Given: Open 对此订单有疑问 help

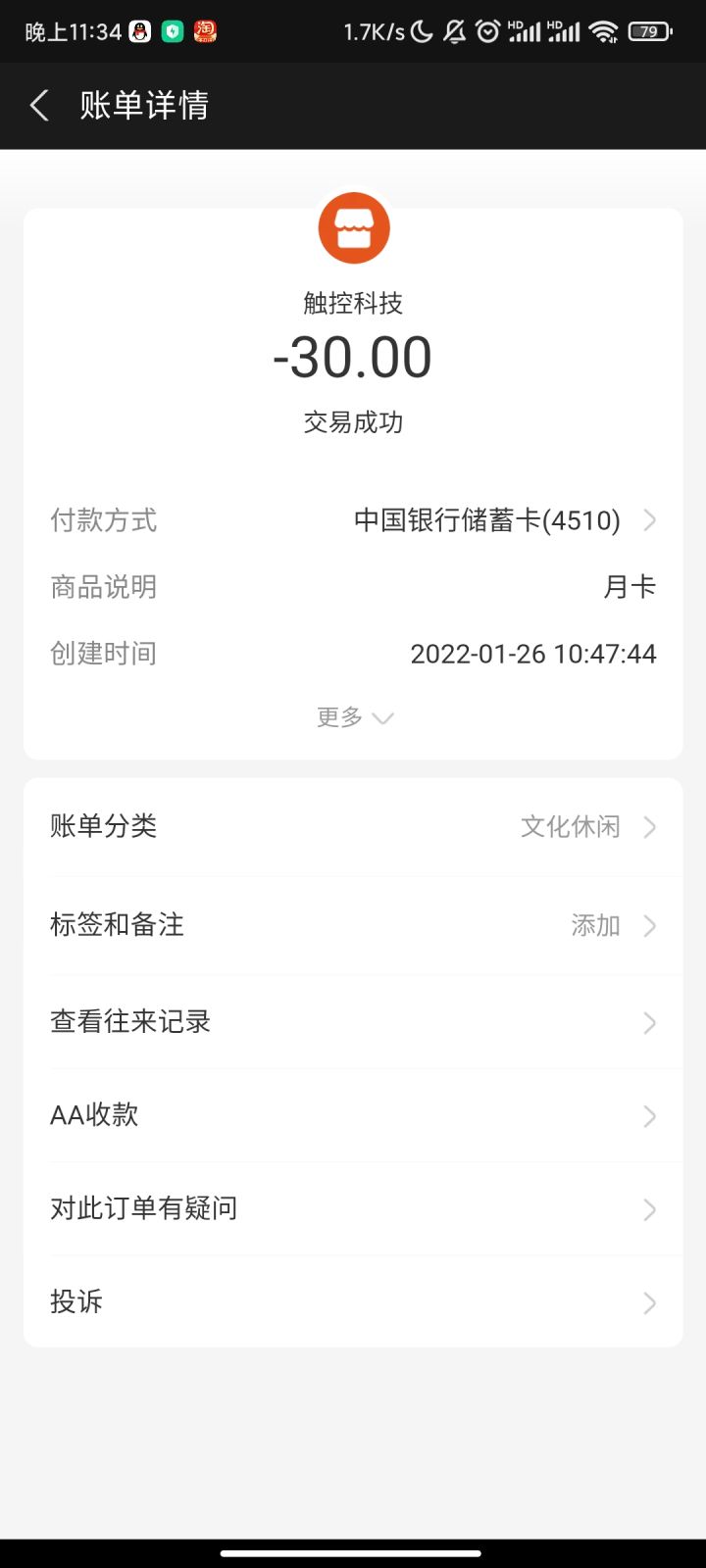Looking at the screenshot, I should (x=353, y=1208).
